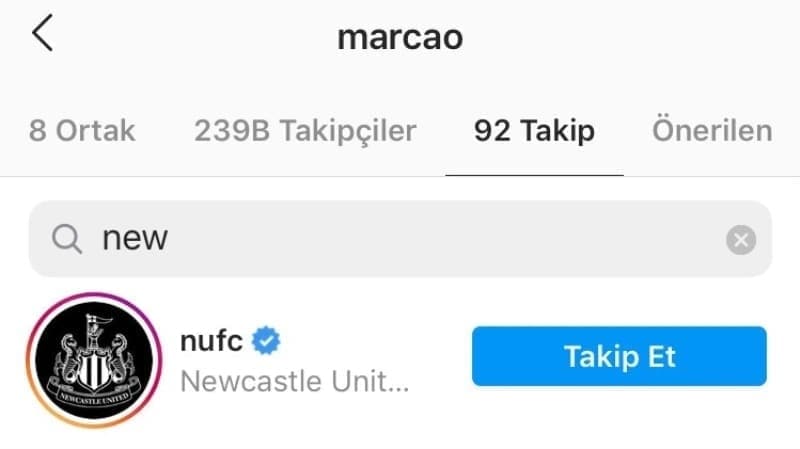View the nufc profile picture story
The image size is (800, 449).
click(97, 358)
